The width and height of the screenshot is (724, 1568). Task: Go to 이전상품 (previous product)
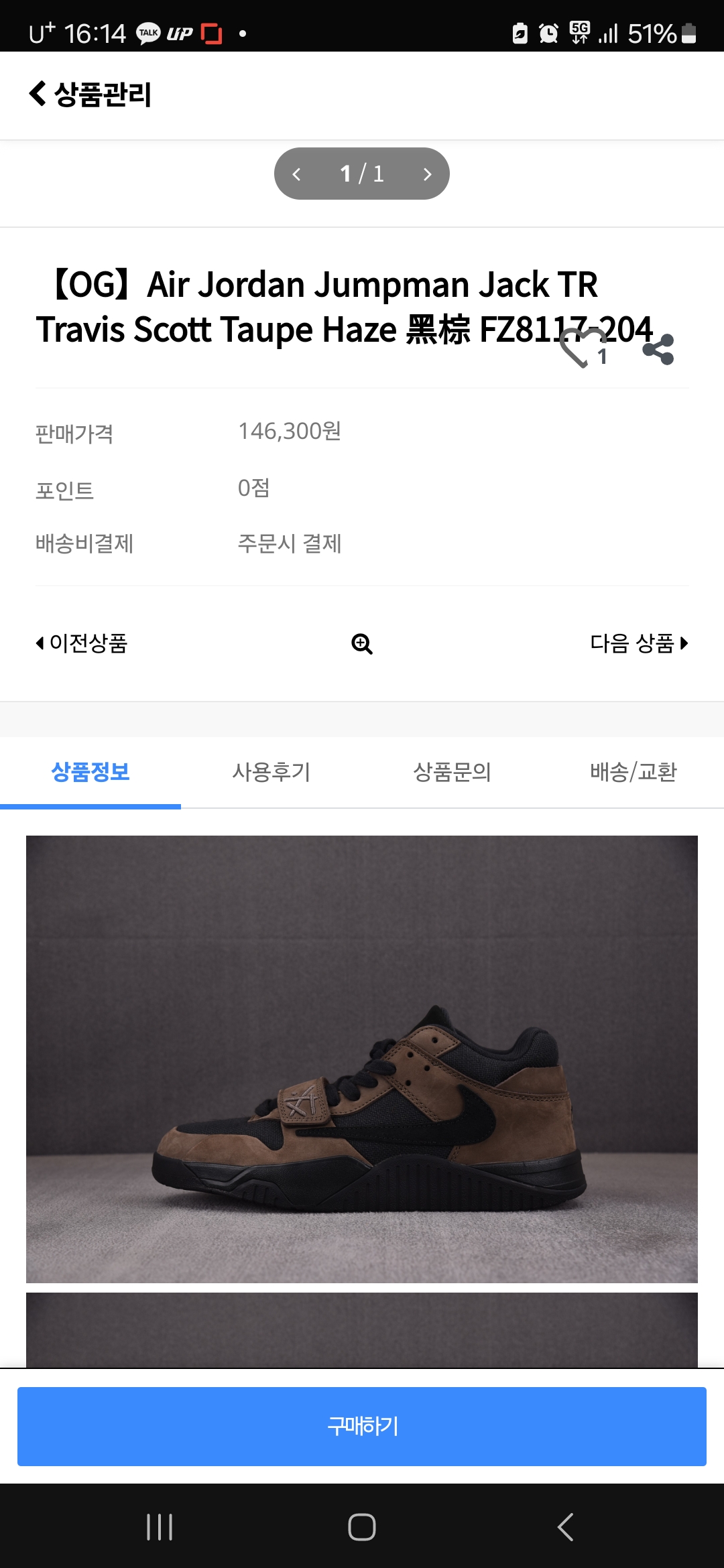(x=82, y=643)
